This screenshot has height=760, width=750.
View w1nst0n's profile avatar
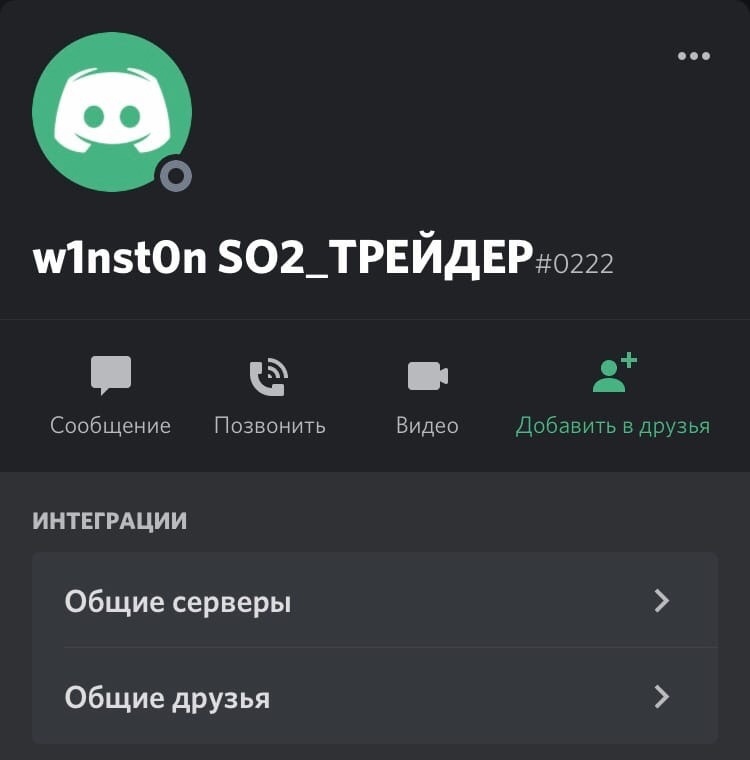112,112
